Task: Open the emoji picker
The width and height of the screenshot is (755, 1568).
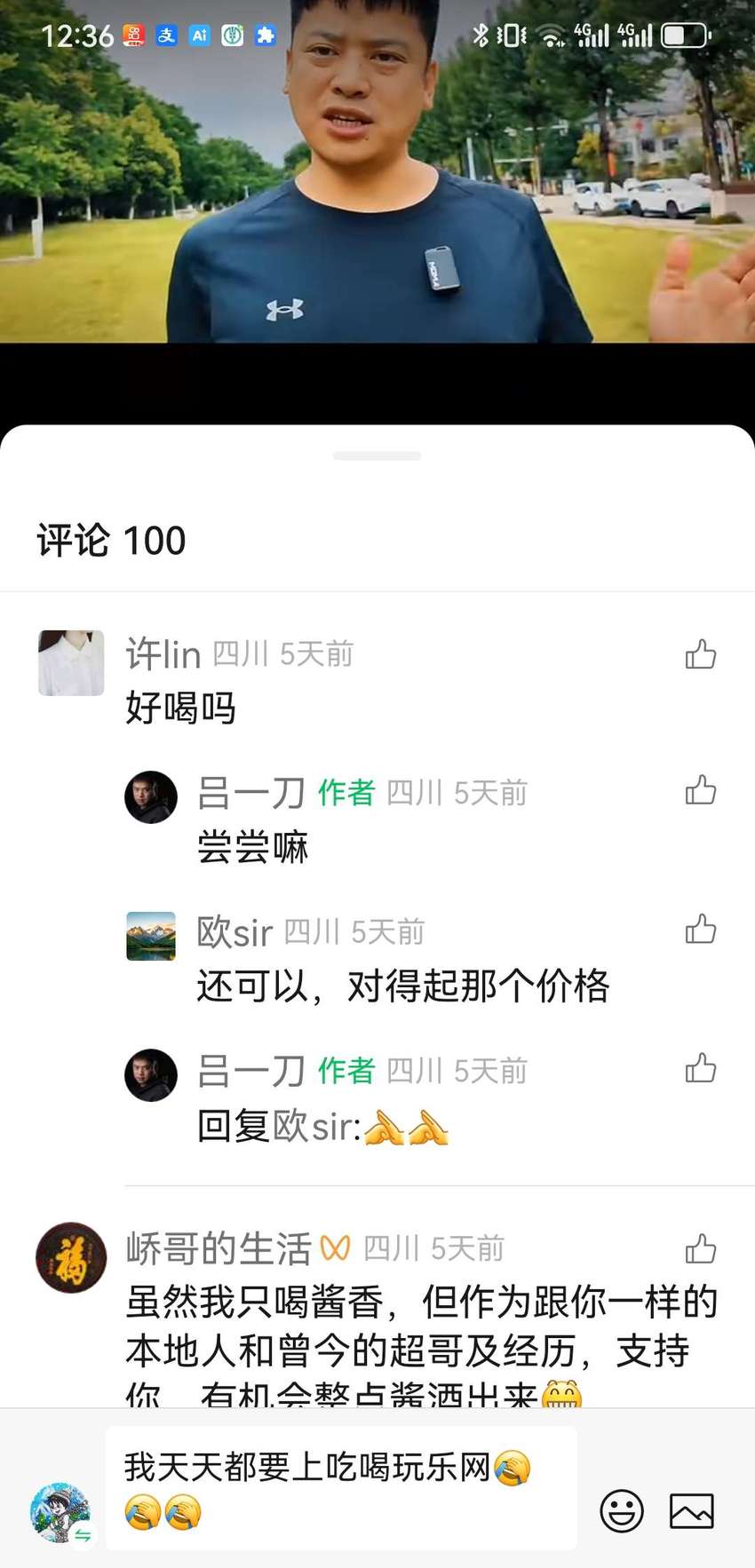Action: point(622,1510)
